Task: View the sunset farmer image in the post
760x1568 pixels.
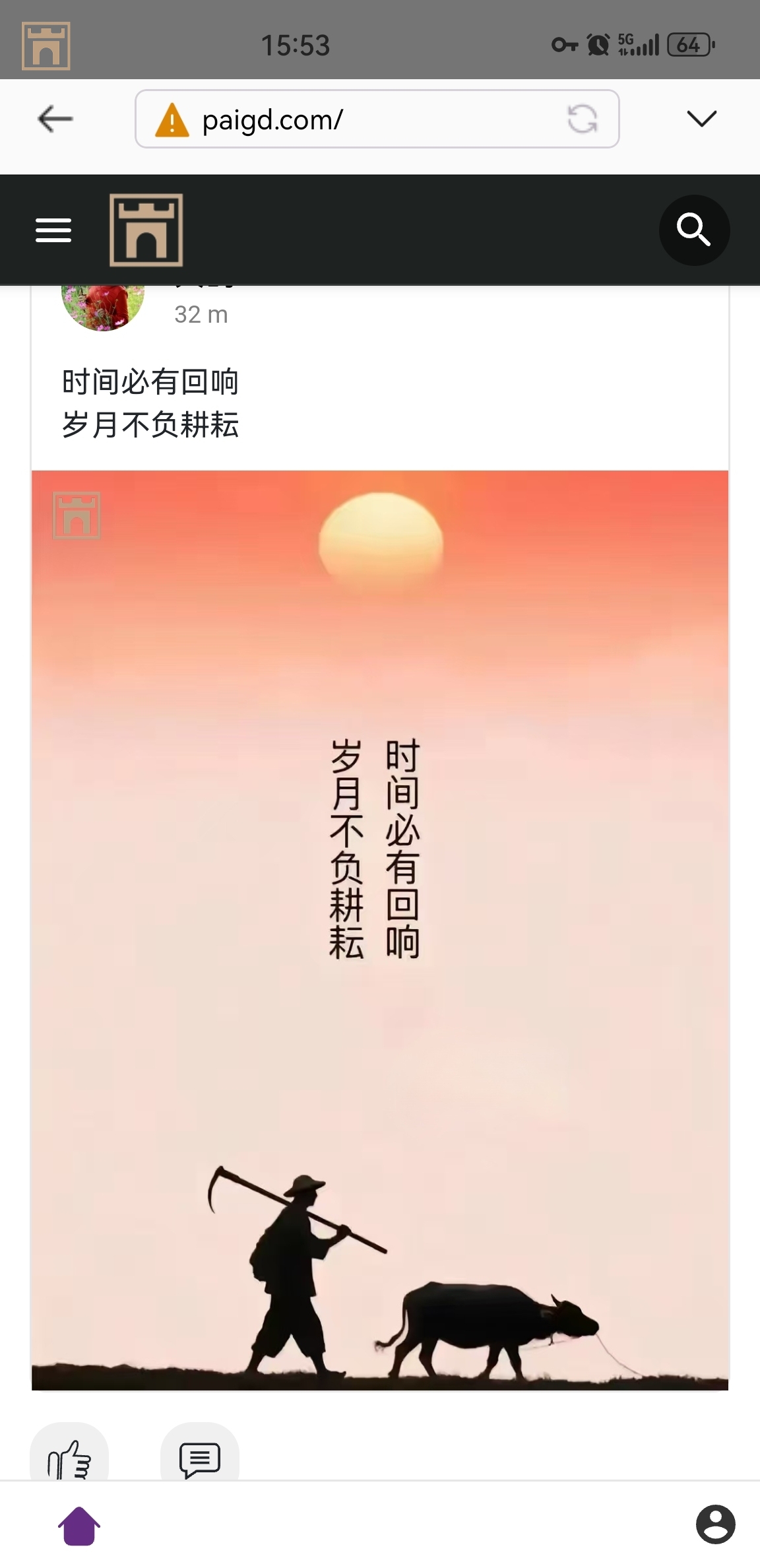Action: pos(380,931)
